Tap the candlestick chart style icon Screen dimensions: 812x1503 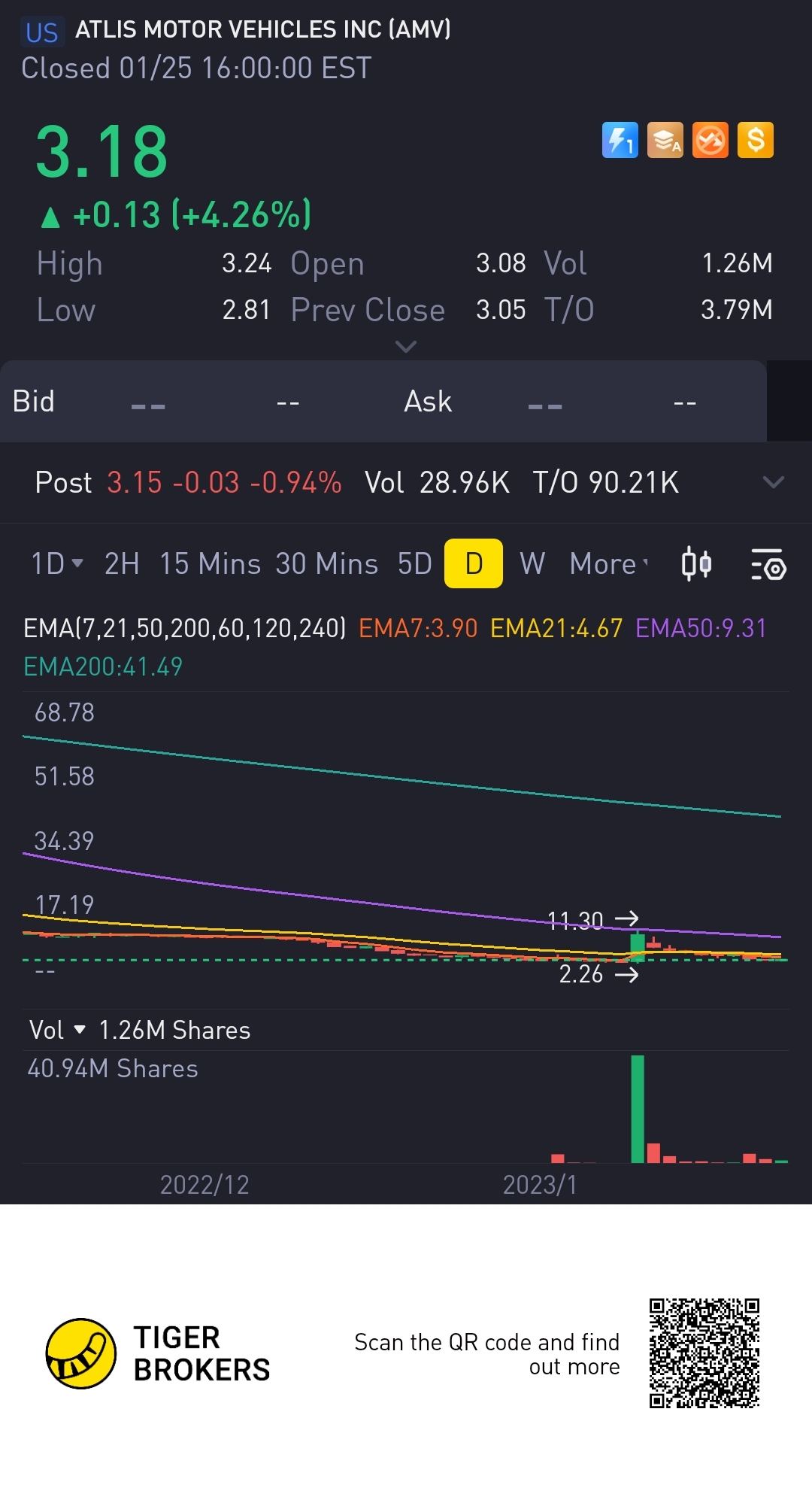tap(696, 564)
